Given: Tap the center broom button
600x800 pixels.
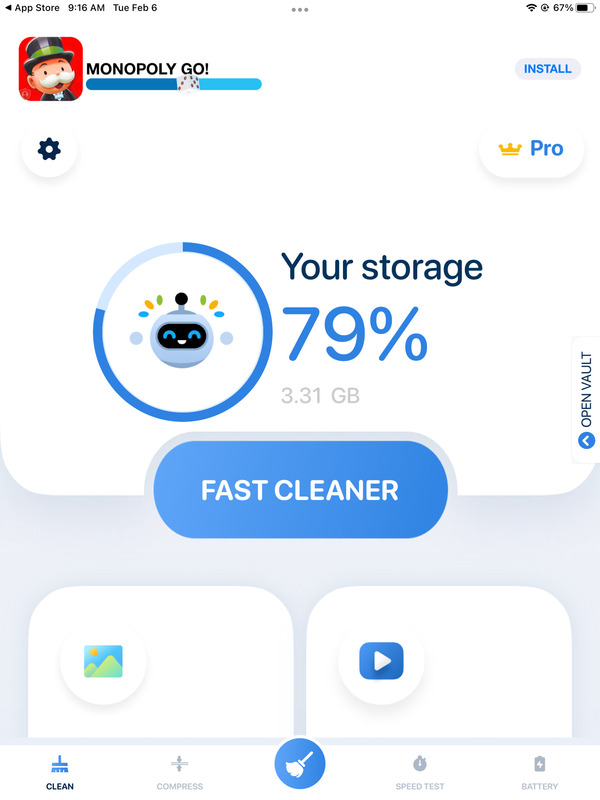Looking at the screenshot, I should tap(300, 765).
